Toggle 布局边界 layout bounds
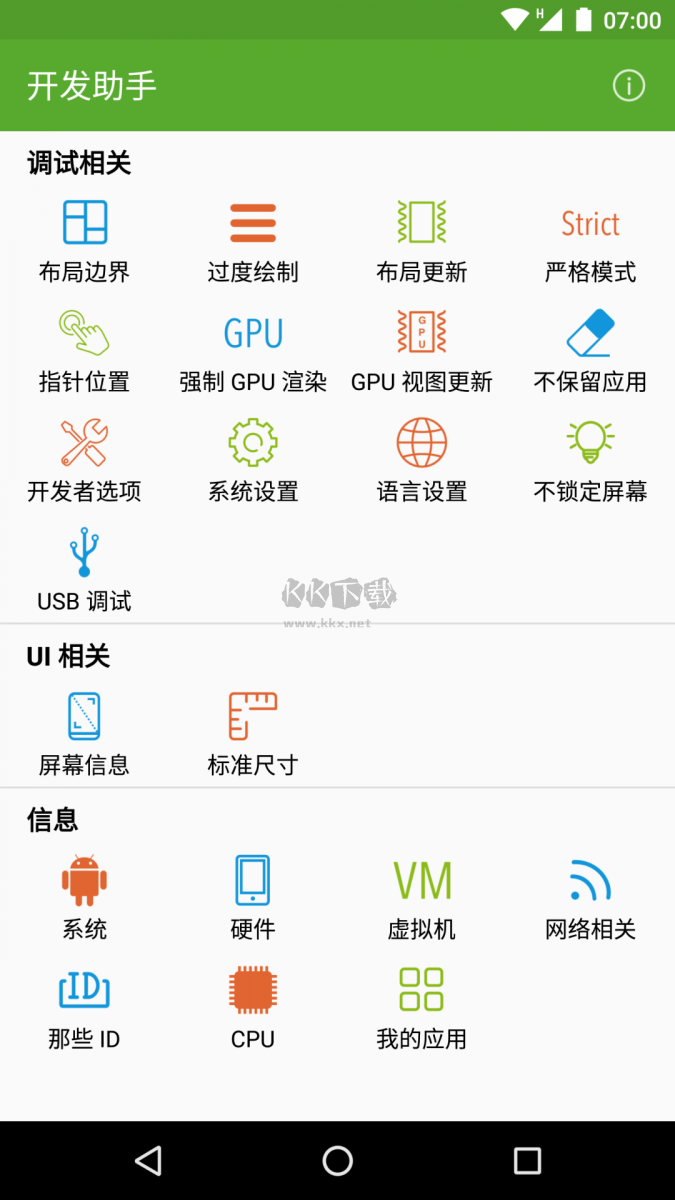The height and width of the screenshot is (1200, 675). pos(85,240)
